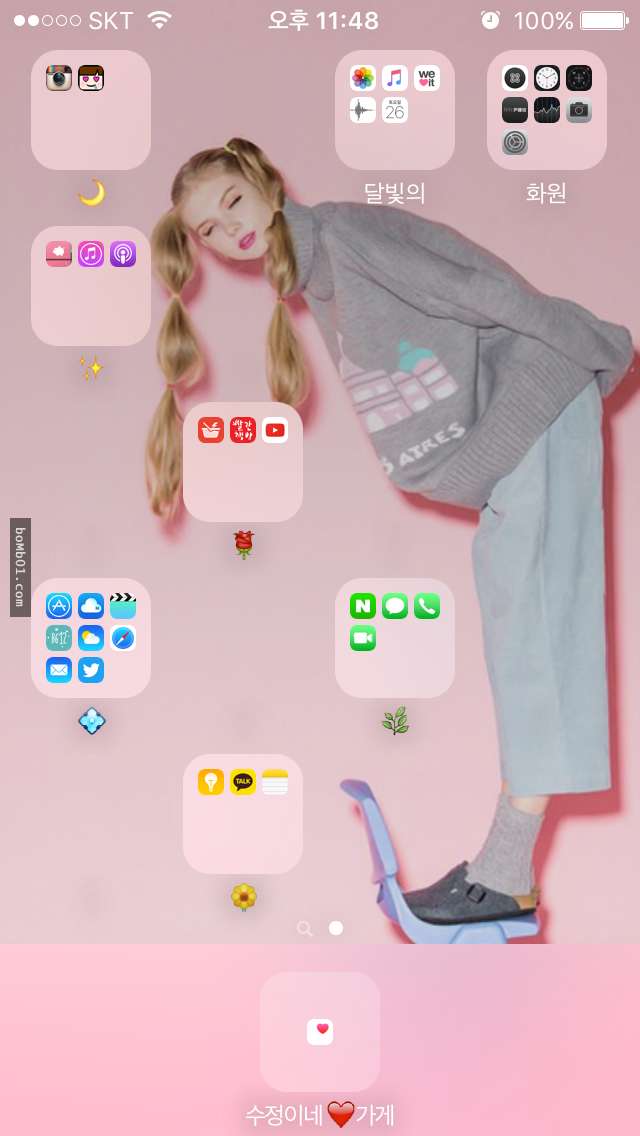640x1136 pixels.
Task: Open the moon folder with Instagram
Action: [91, 110]
